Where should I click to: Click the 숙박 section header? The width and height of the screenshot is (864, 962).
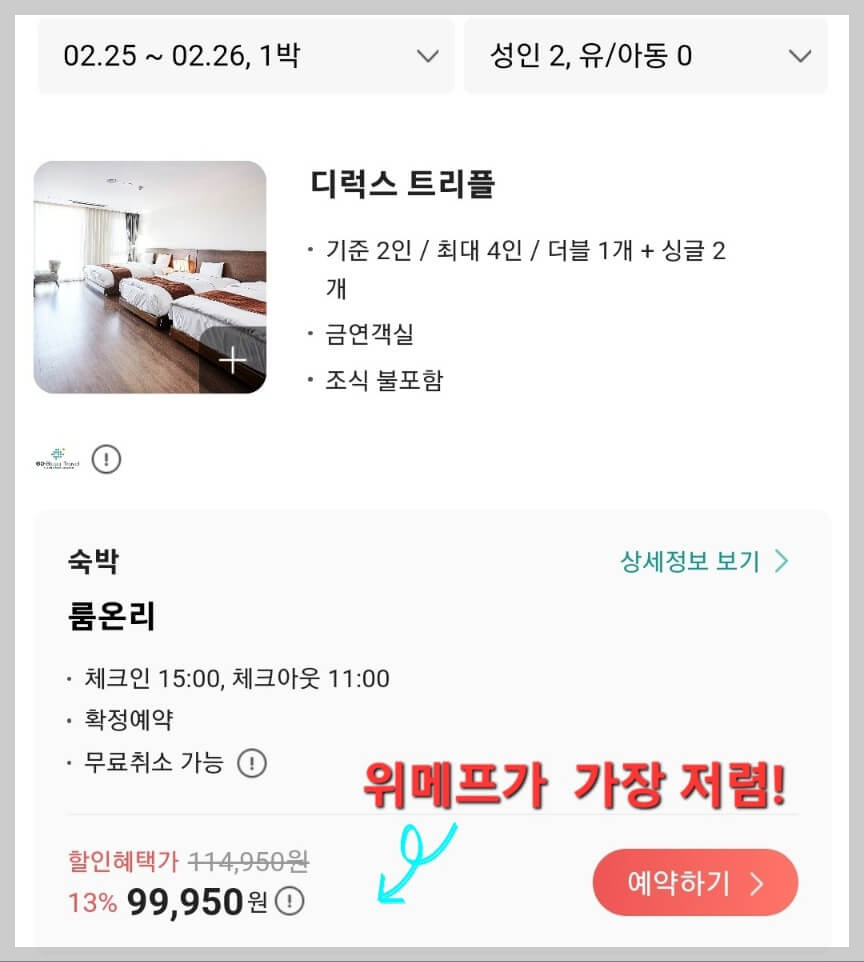point(94,562)
